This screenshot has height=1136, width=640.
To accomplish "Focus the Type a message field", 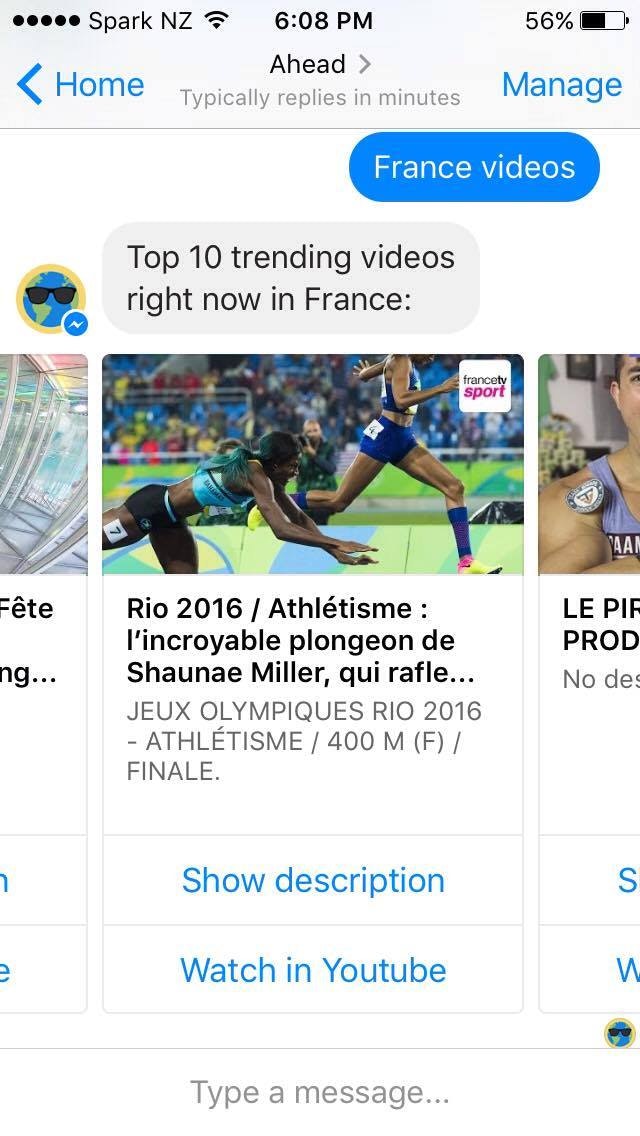I will pos(319,1092).
